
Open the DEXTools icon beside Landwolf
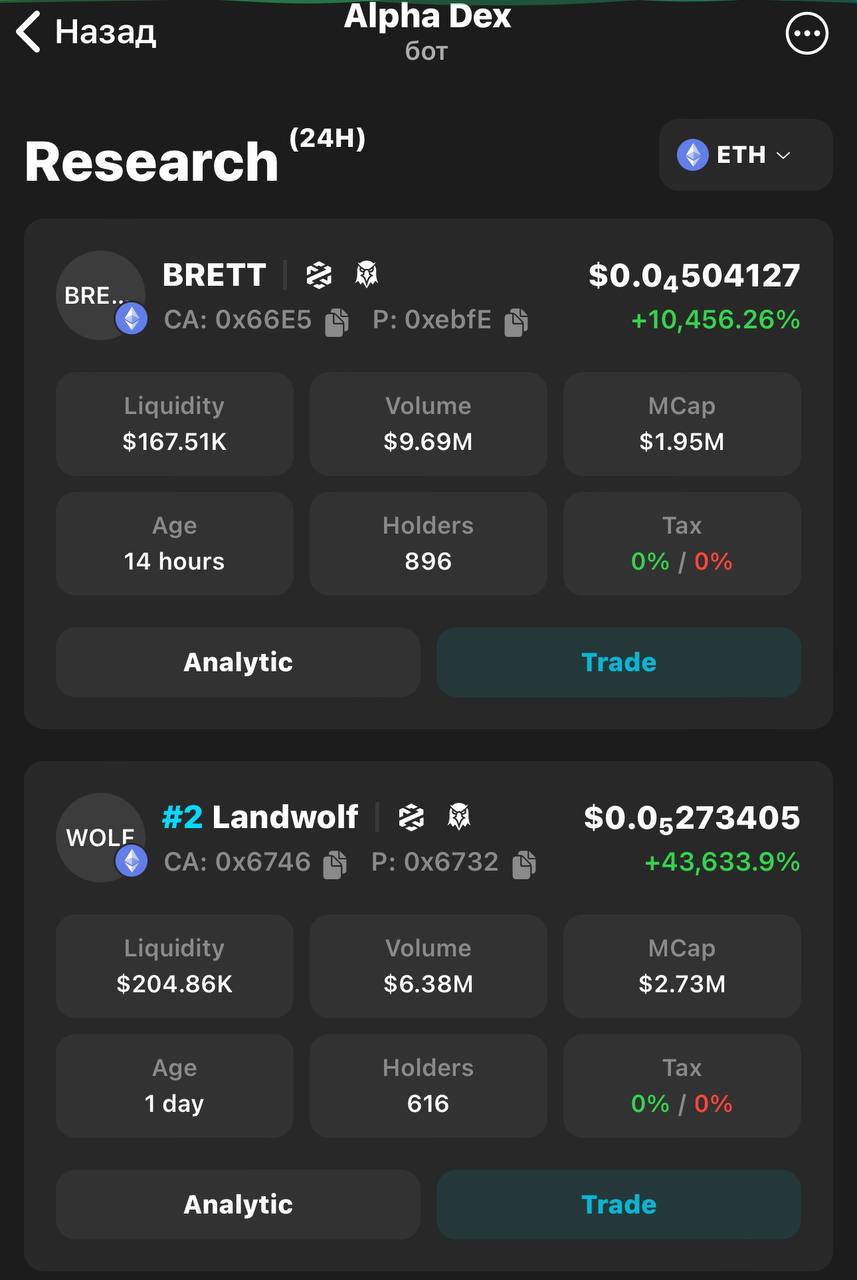(x=411, y=817)
